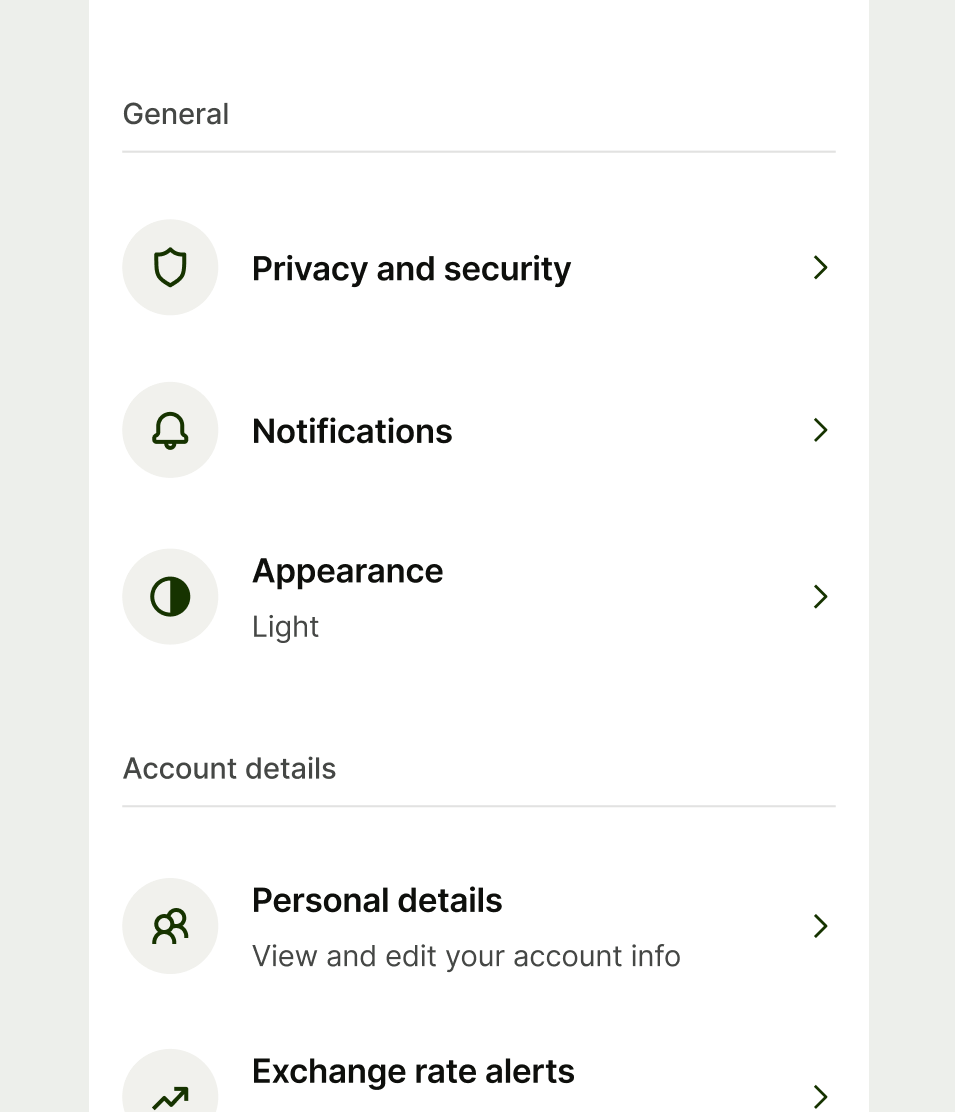Expand the Exchange rate alerts chevron

(820, 1096)
